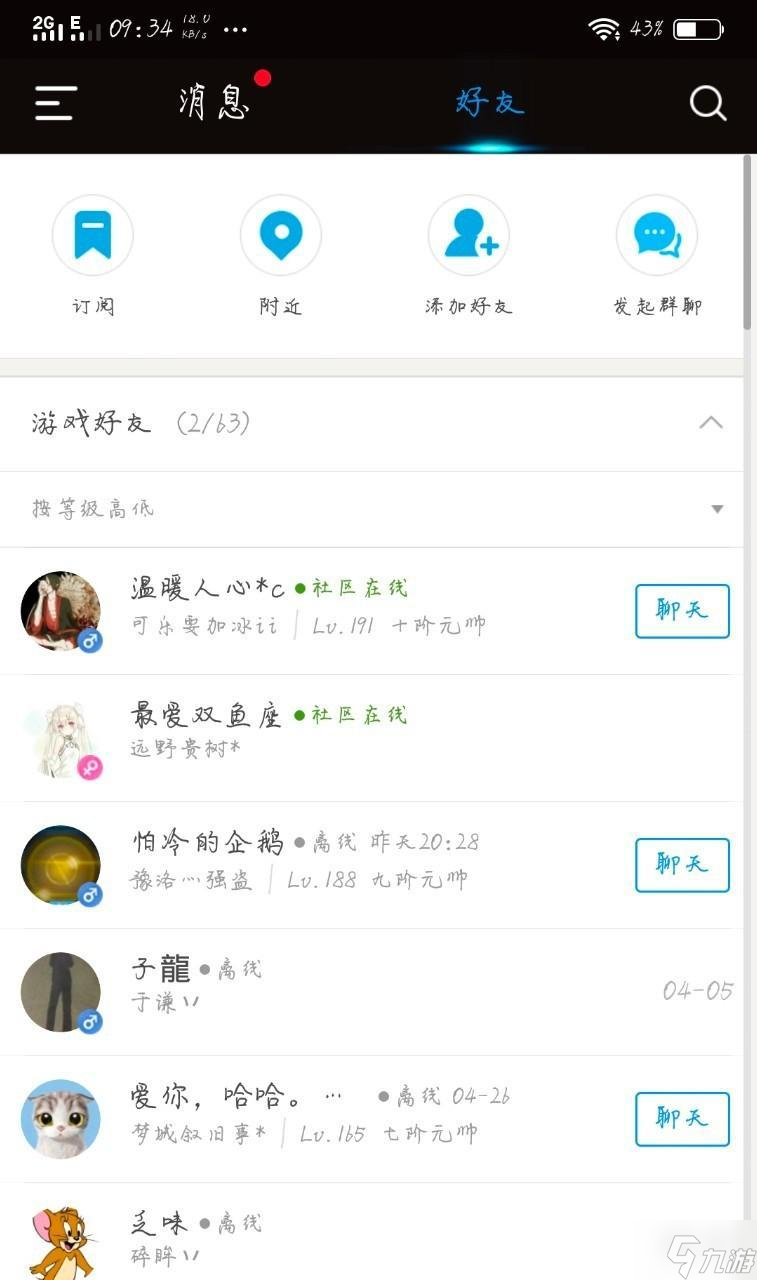Tap 聊天 next to 怕冷的企鹅
The height and width of the screenshot is (1280, 757).
(682, 865)
